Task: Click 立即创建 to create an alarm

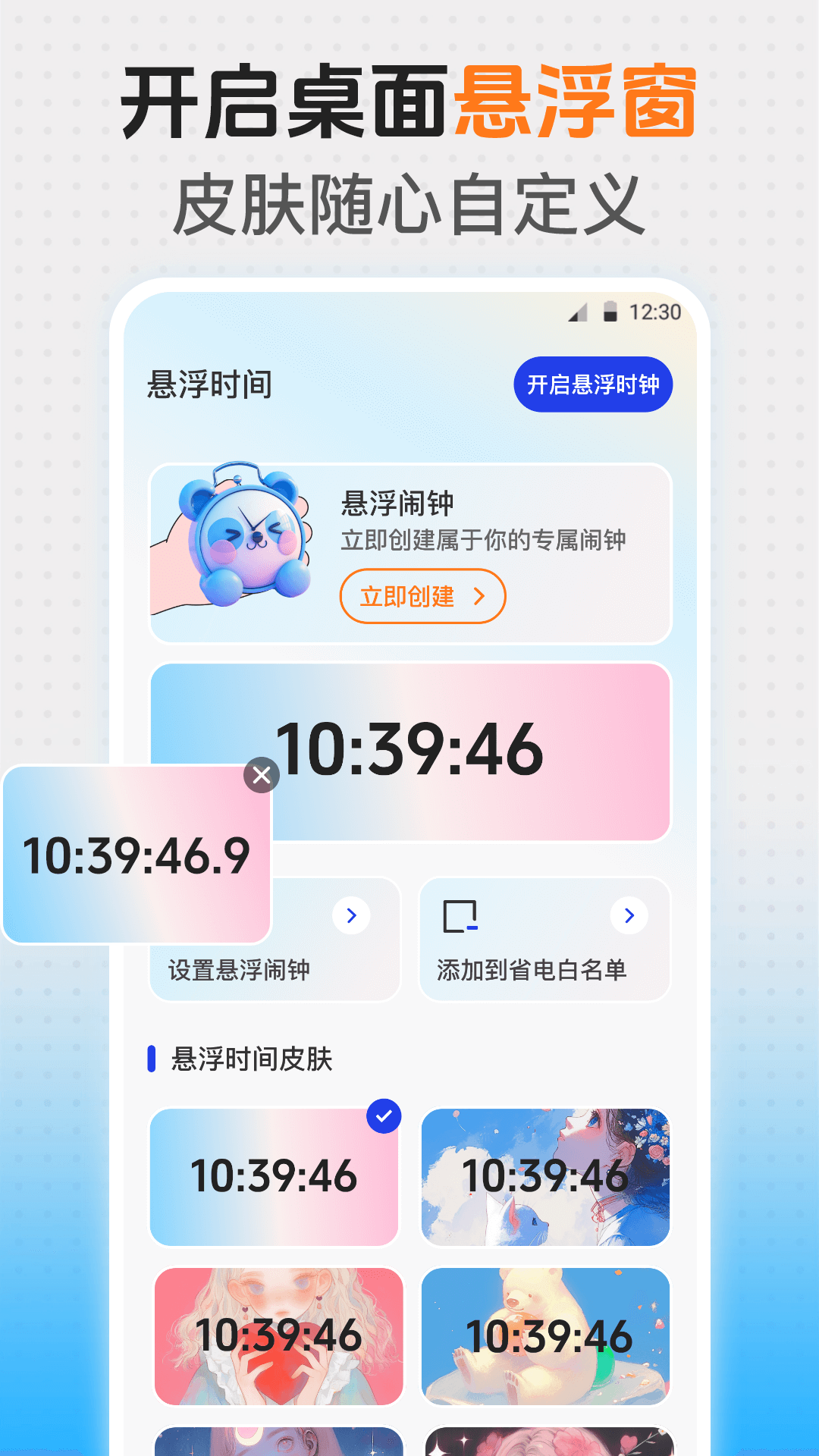Action: [422, 597]
